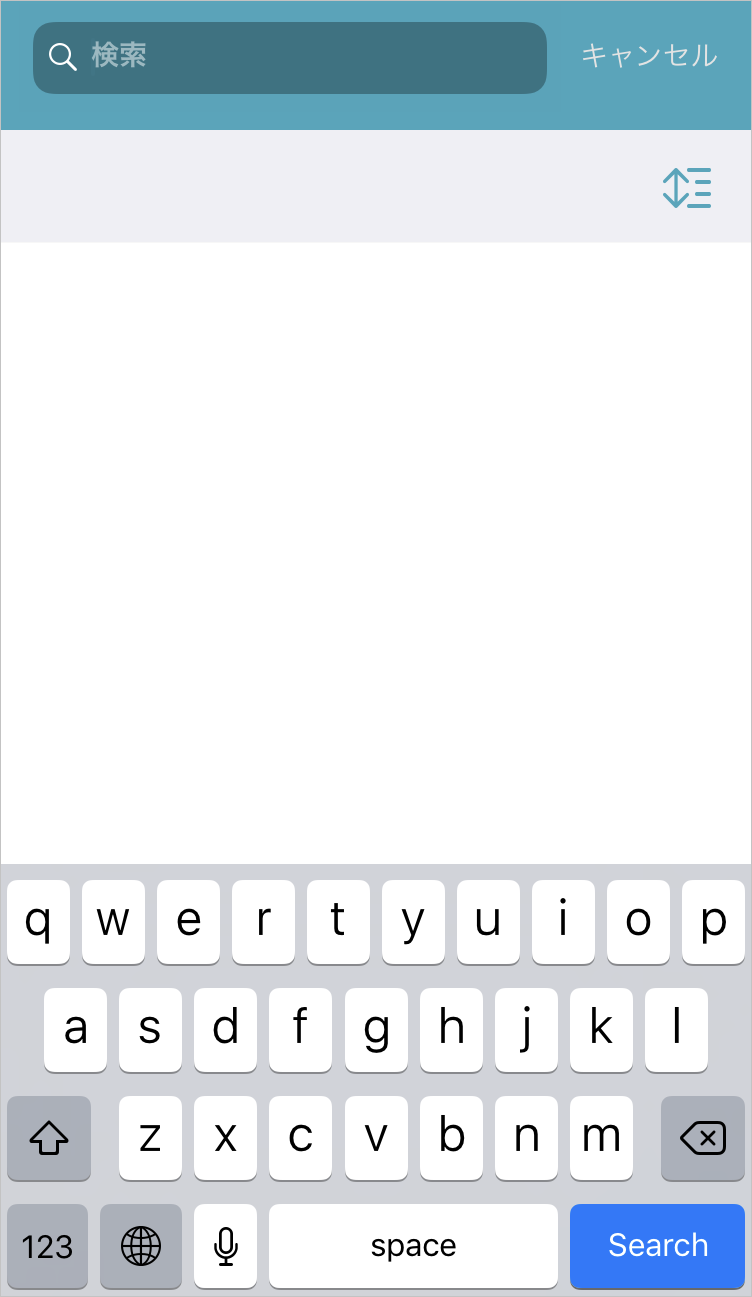Tap the letter G key
This screenshot has height=1297, width=752.
pyautogui.click(x=376, y=1030)
